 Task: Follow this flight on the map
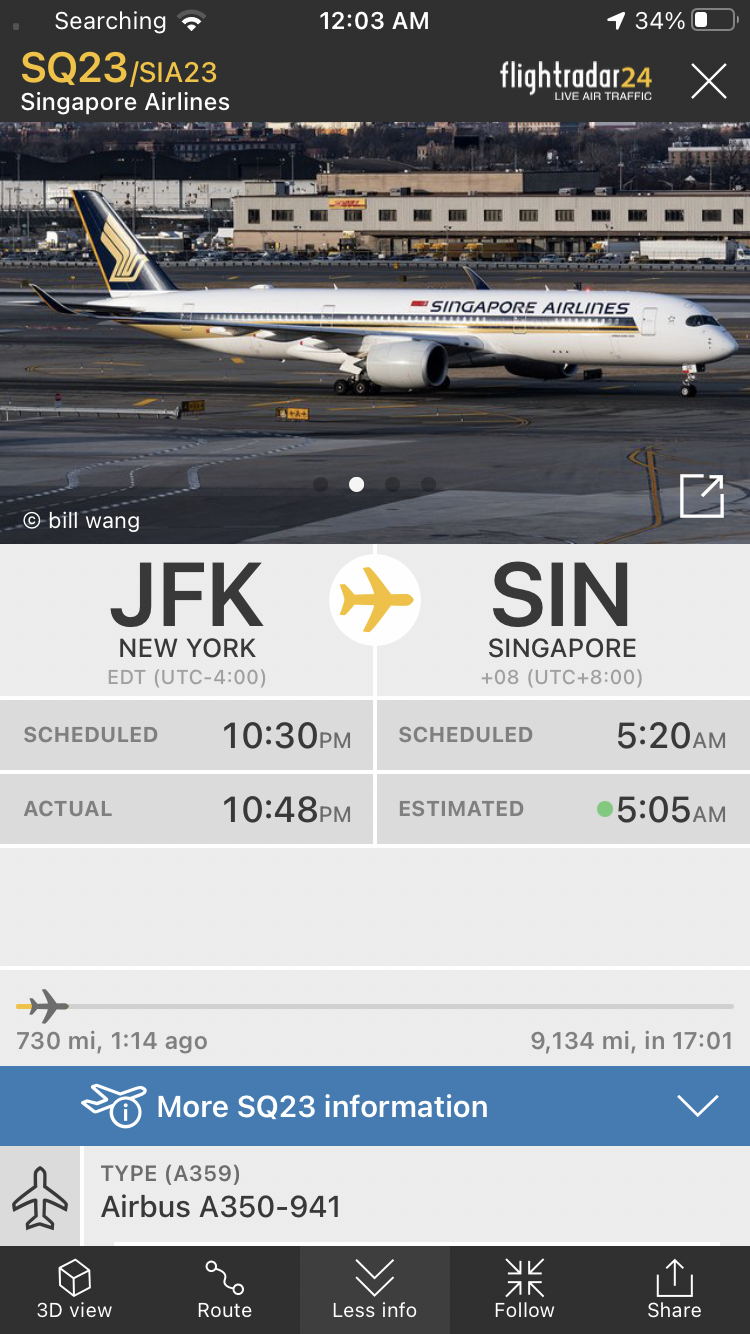524,1289
